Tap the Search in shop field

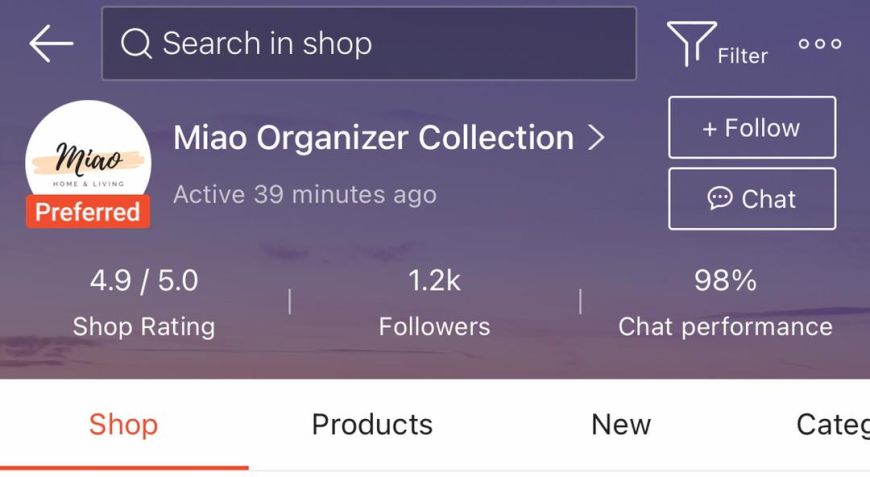368,44
